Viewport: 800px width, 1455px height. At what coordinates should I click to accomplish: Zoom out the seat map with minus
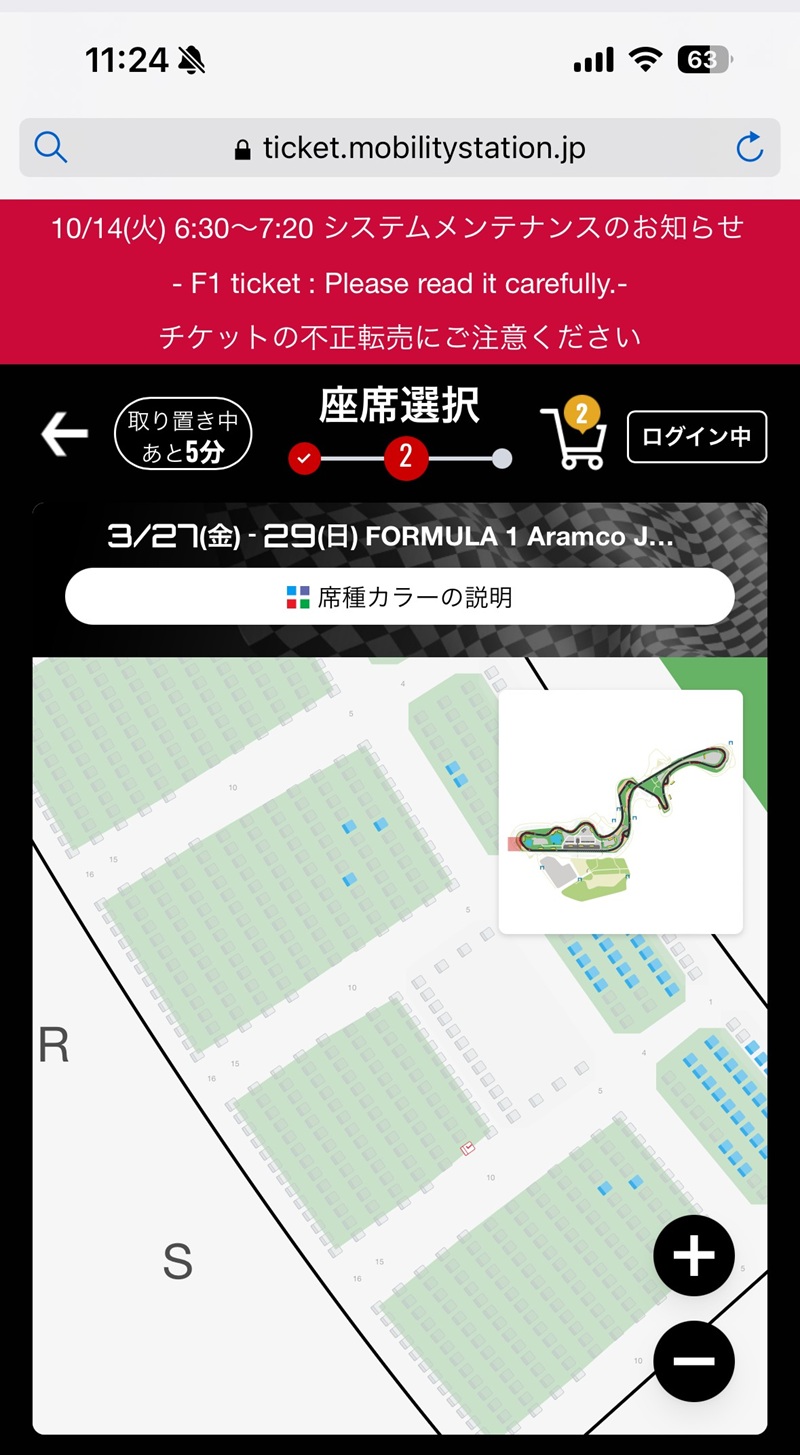coord(694,1361)
